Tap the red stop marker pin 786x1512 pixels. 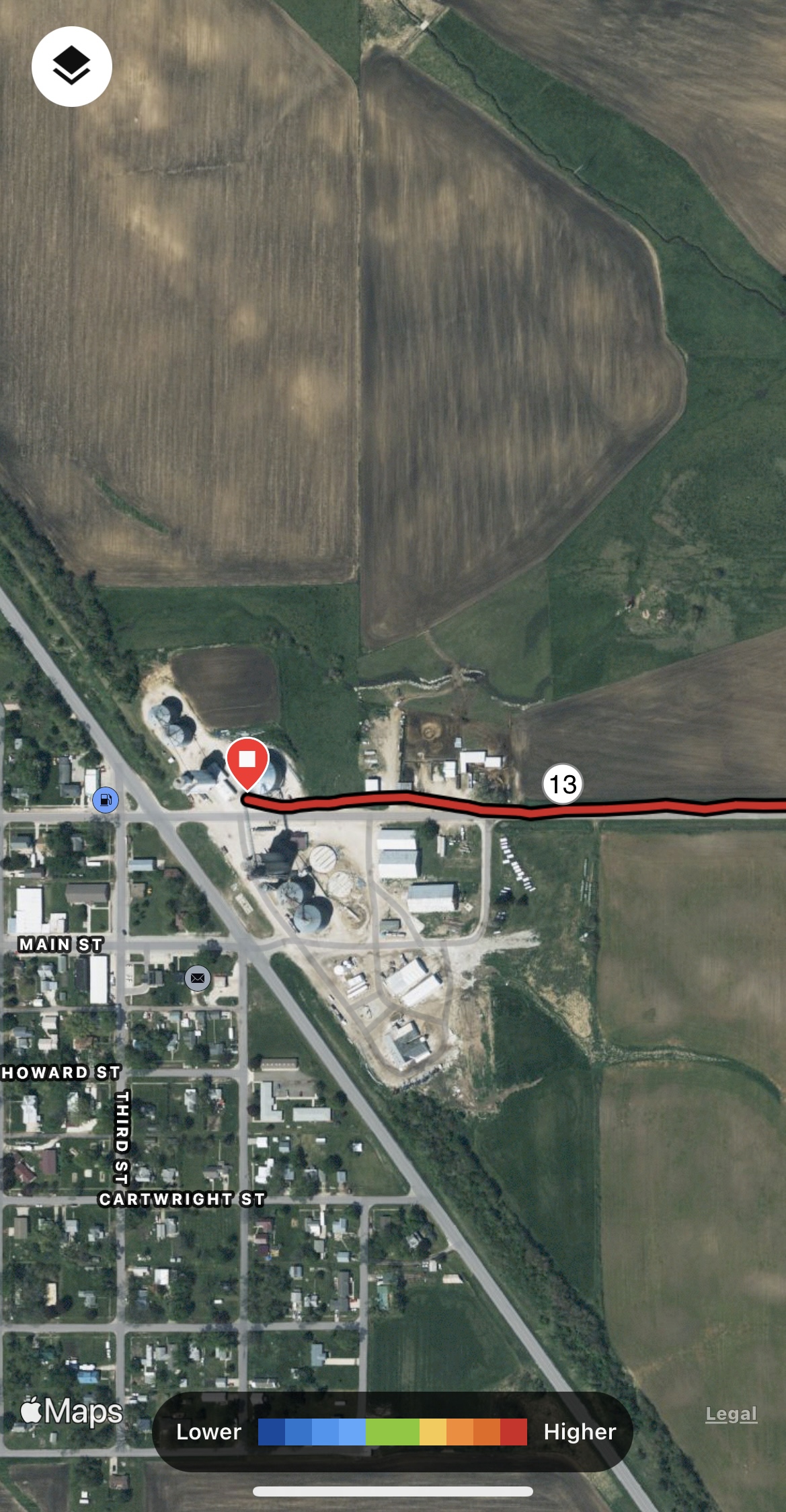click(247, 760)
